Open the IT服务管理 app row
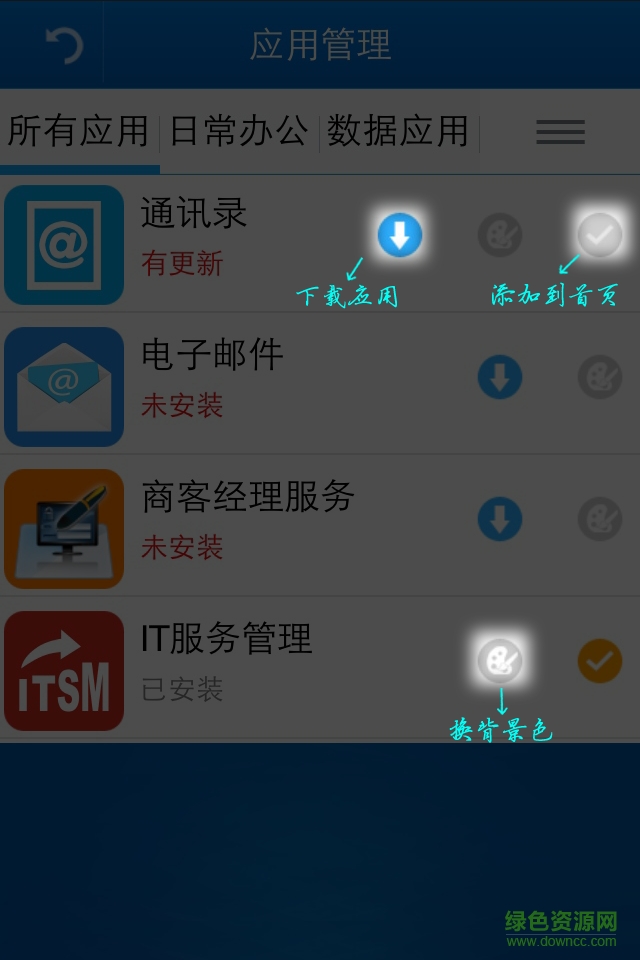This screenshot has height=960, width=640. click(x=250, y=664)
